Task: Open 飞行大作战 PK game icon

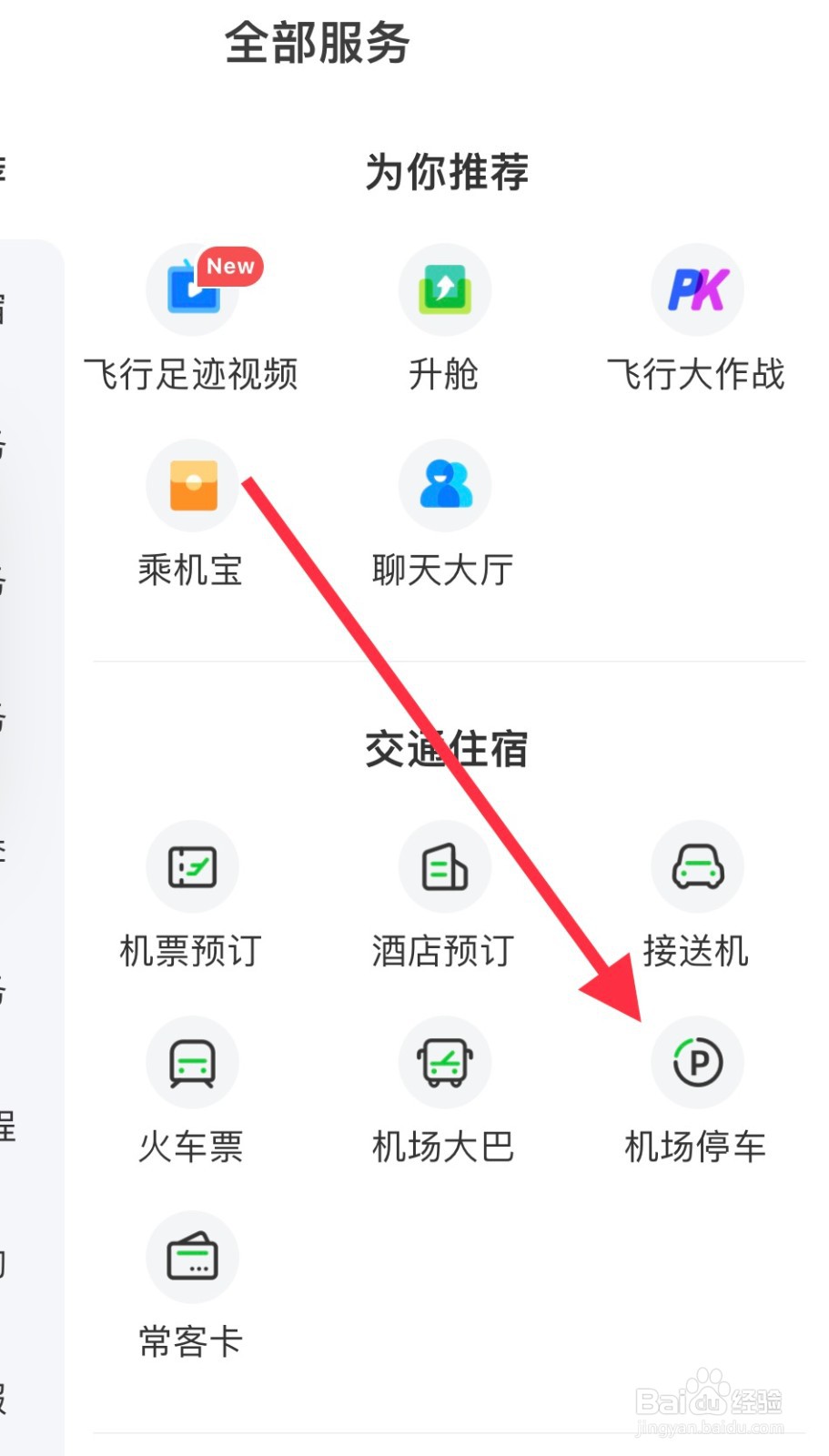Action: coord(697,289)
